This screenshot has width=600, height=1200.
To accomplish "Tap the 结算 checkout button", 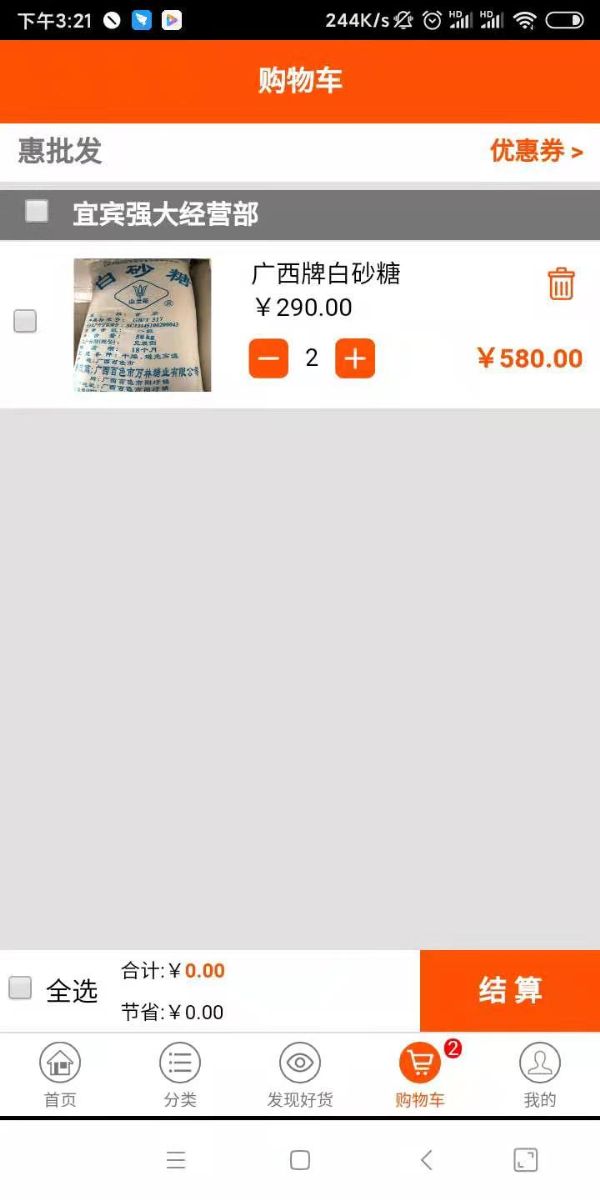I will (510, 990).
